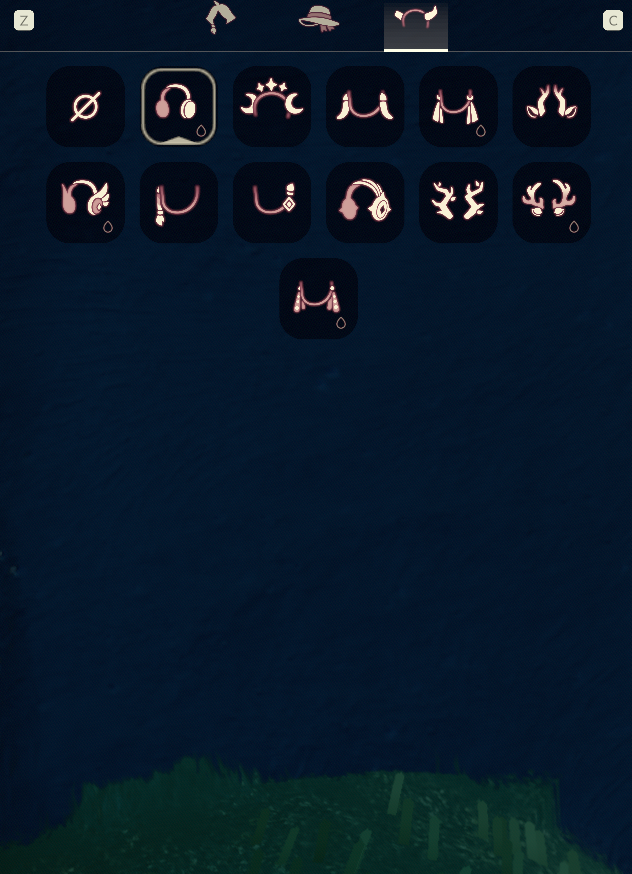Switch to the hair styles tab
This screenshot has width=632, height=874.
[220, 18]
